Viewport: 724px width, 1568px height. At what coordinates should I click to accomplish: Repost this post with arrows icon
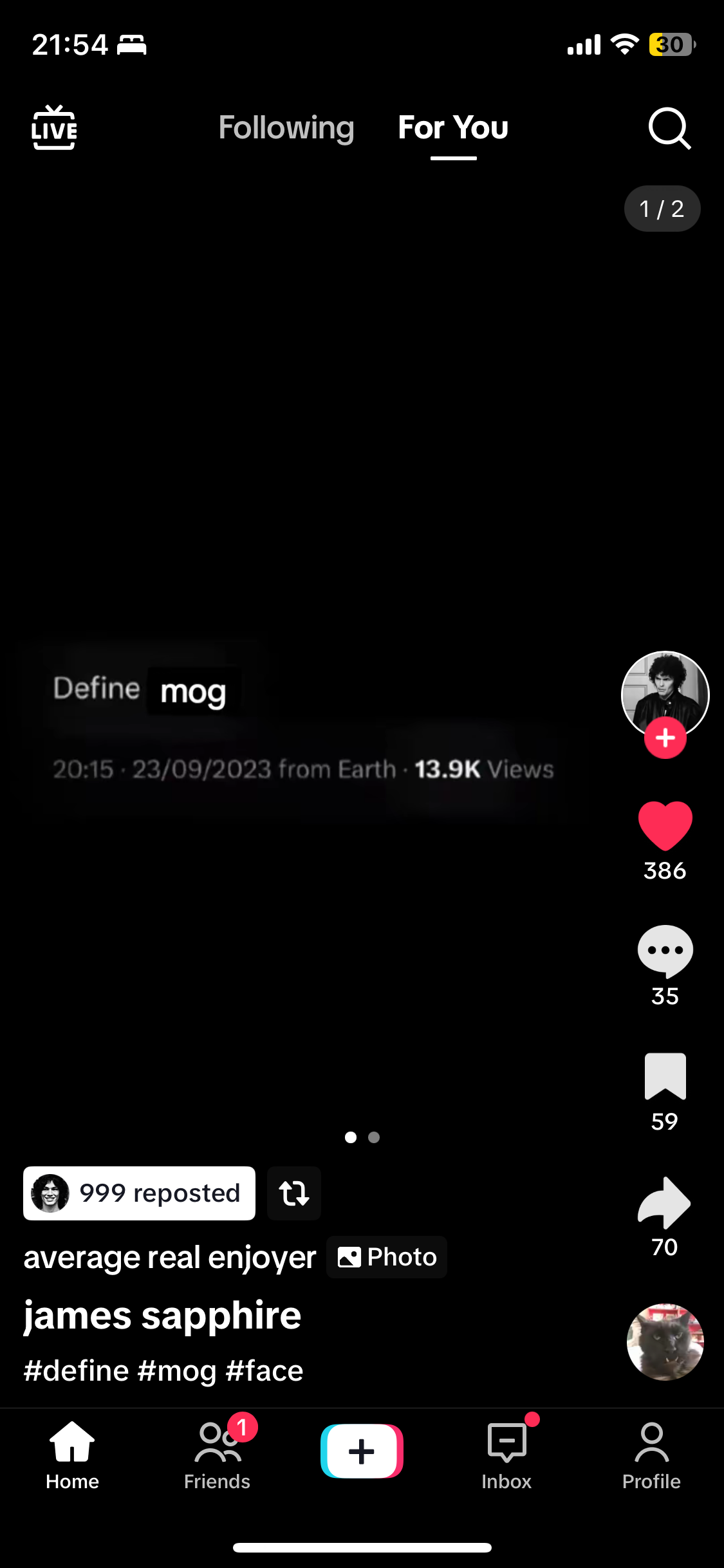click(x=294, y=1193)
